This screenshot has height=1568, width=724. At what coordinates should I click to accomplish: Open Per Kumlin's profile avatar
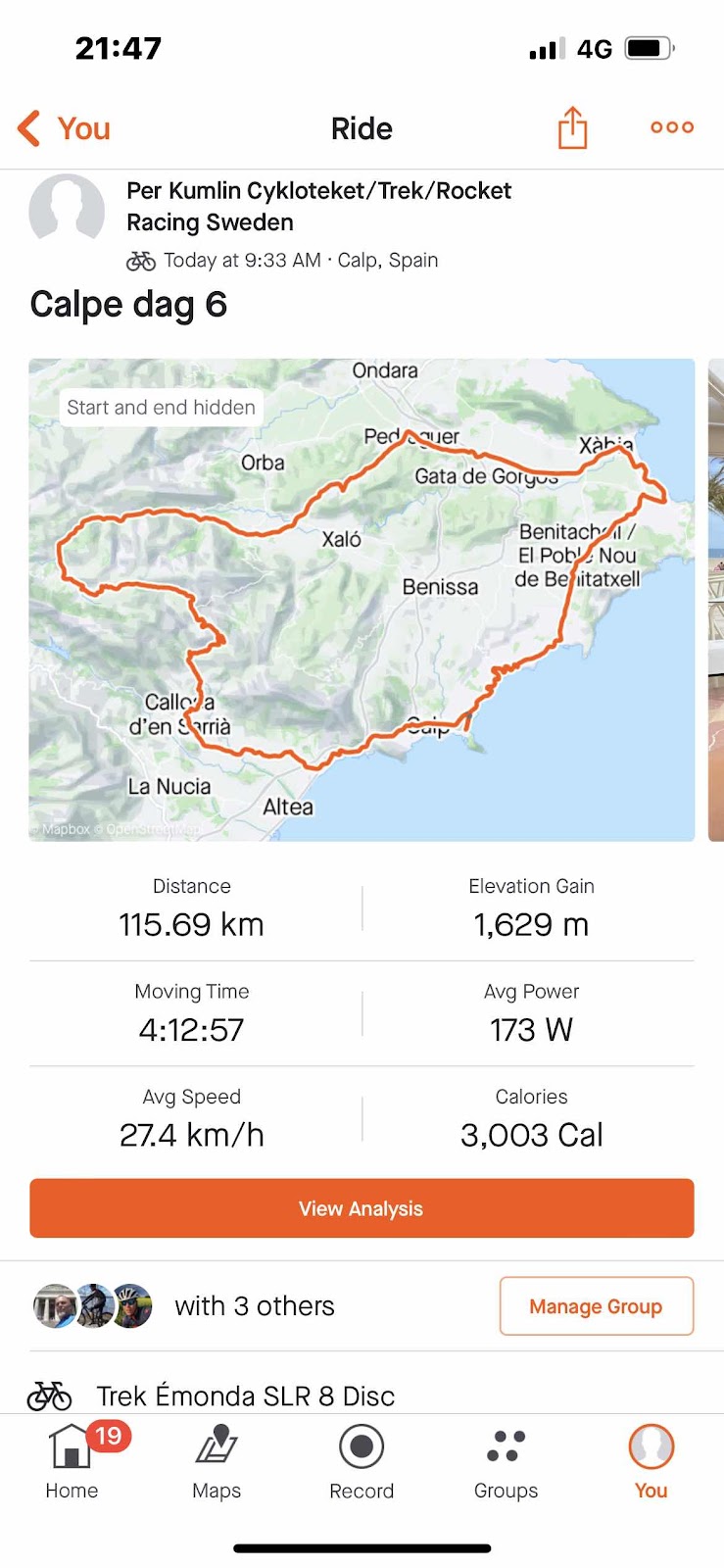(x=67, y=209)
